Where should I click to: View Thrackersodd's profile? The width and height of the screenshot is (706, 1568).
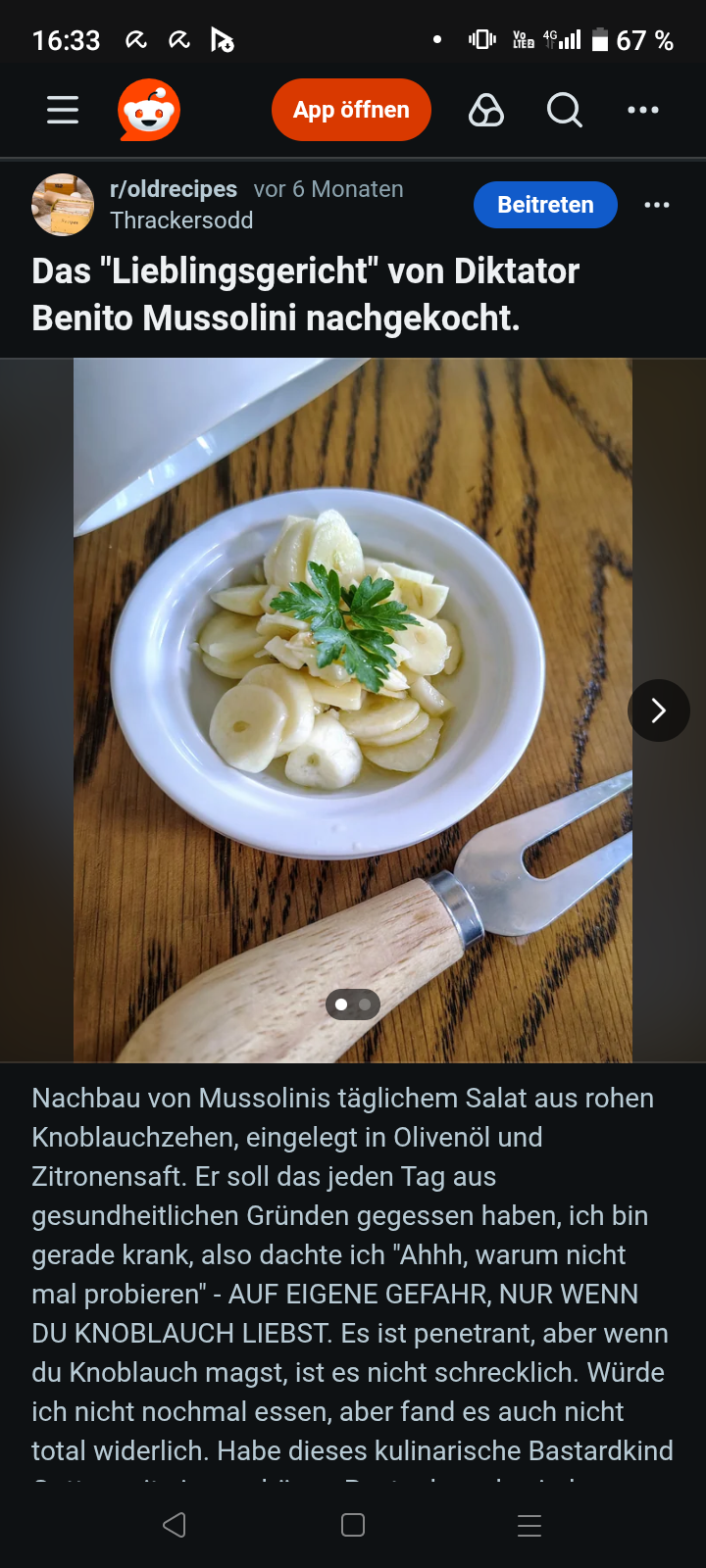(181, 220)
